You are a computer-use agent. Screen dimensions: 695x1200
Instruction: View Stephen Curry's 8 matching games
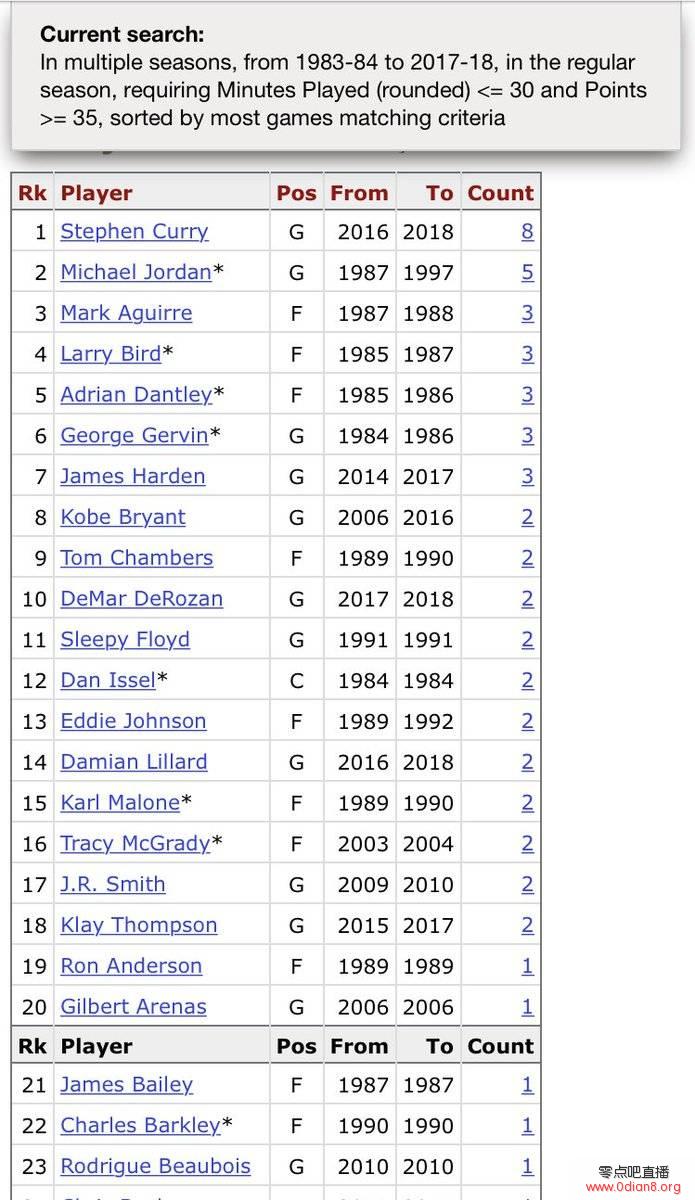pyautogui.click(x=527, y=232)
